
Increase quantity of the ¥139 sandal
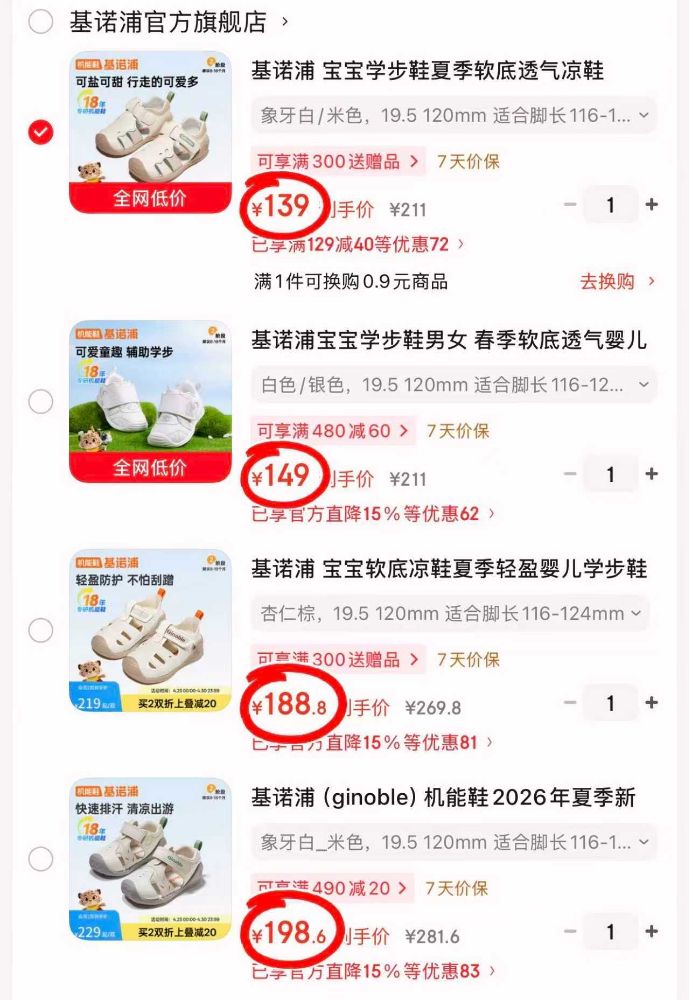pyautogui.click(x=652, y=205)
